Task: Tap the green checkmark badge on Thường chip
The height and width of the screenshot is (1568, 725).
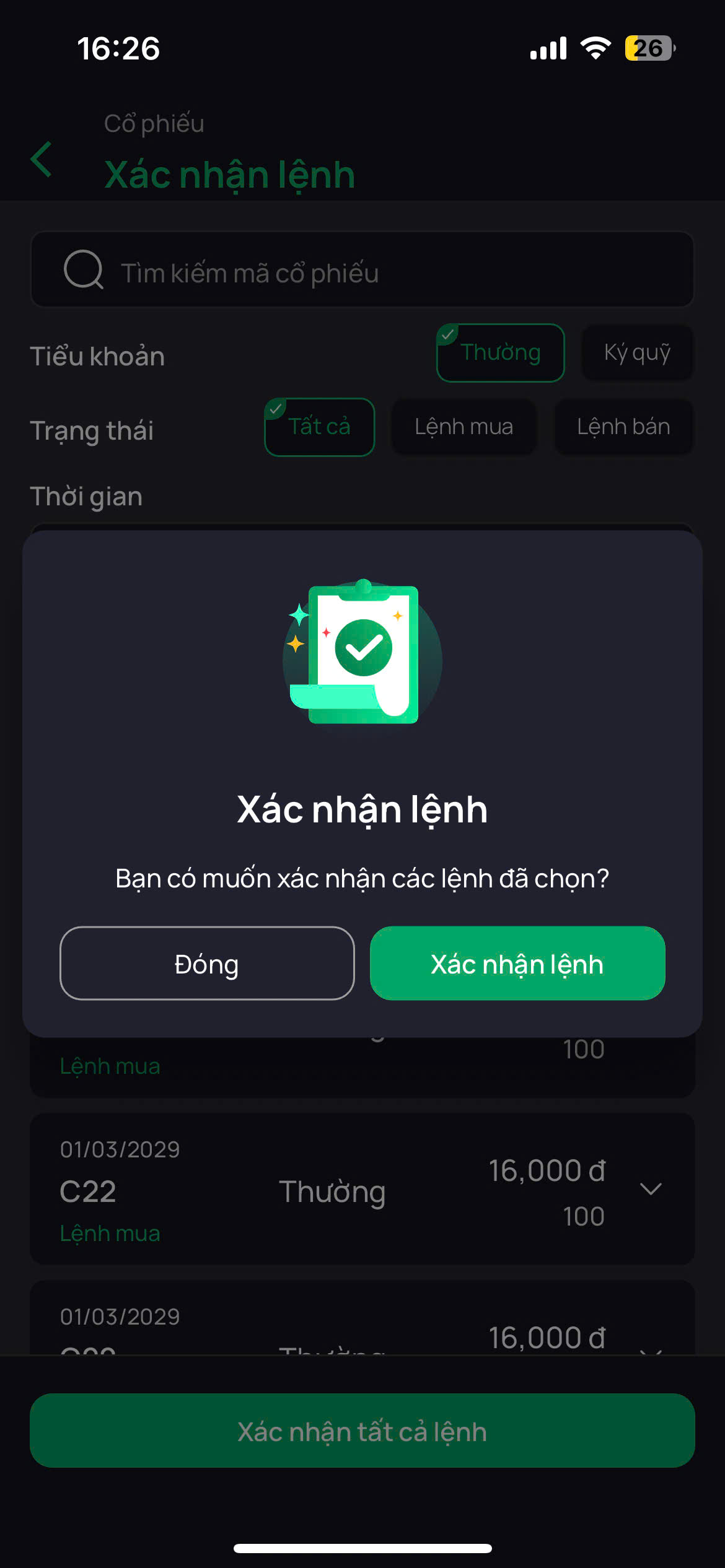Action: (x=447, y=334)
